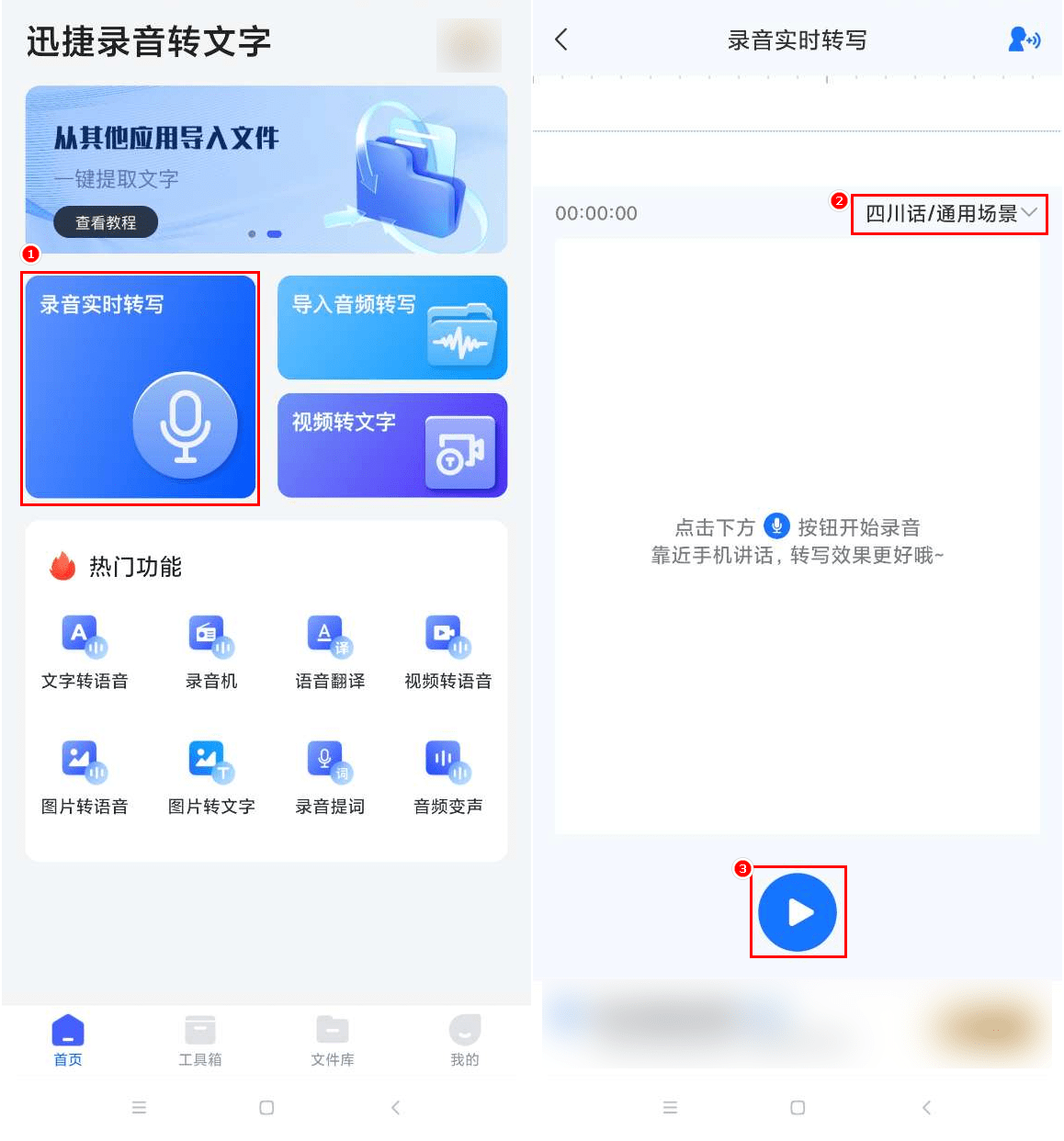This screenshot has height=1141, width=1064.
Task: Open the 录音提词 feature
Action: click(x=330, y=777)
